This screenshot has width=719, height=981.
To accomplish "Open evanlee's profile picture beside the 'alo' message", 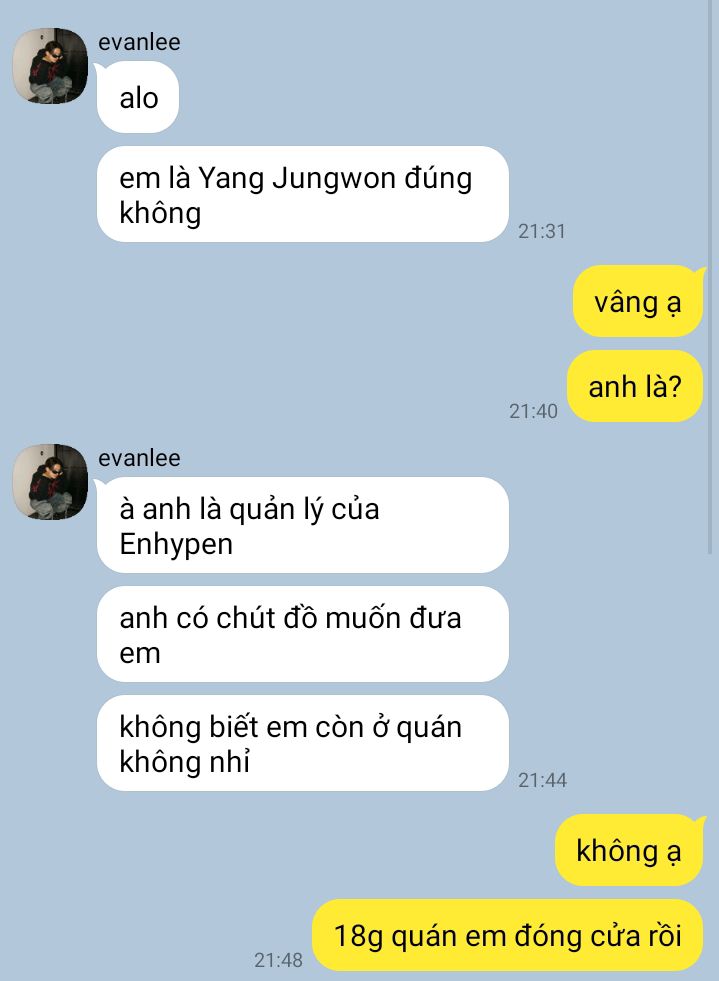I will tap(49, 66).
